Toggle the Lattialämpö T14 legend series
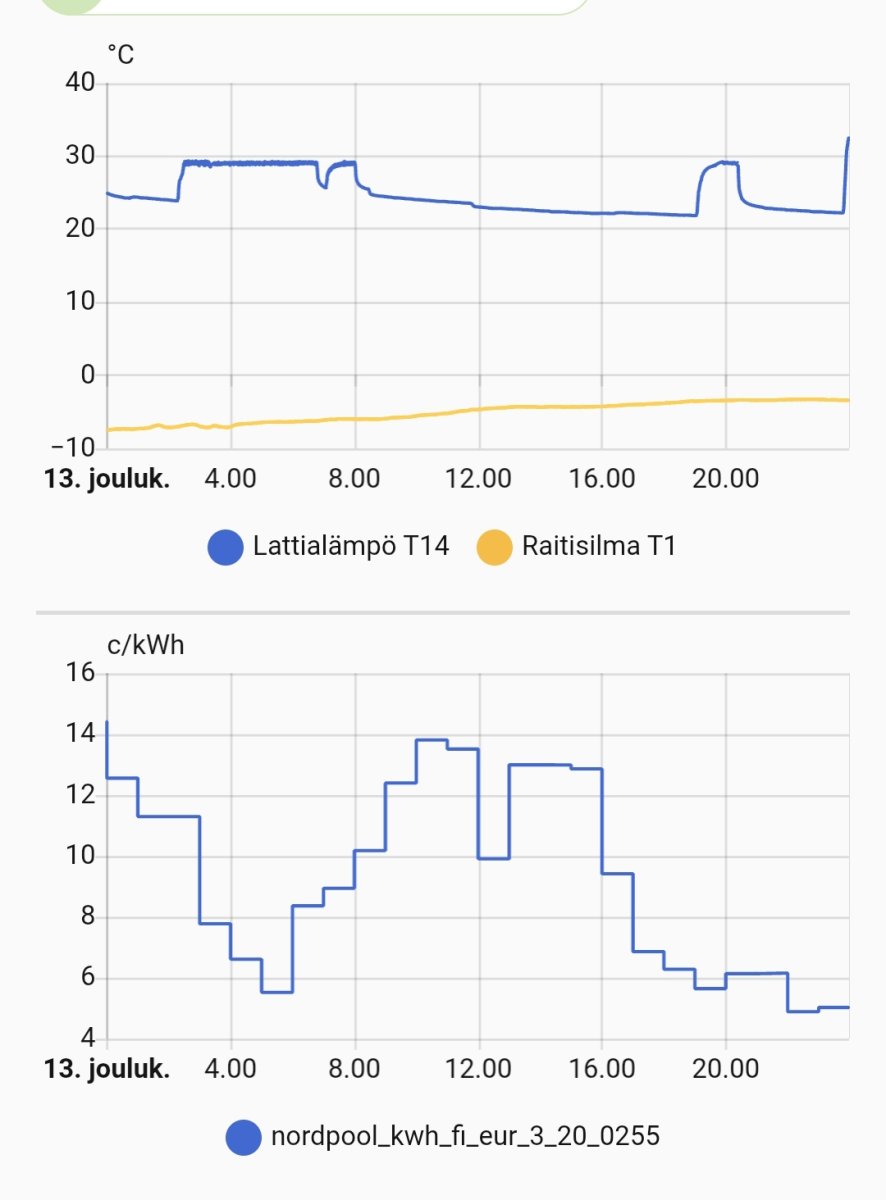 329,547
